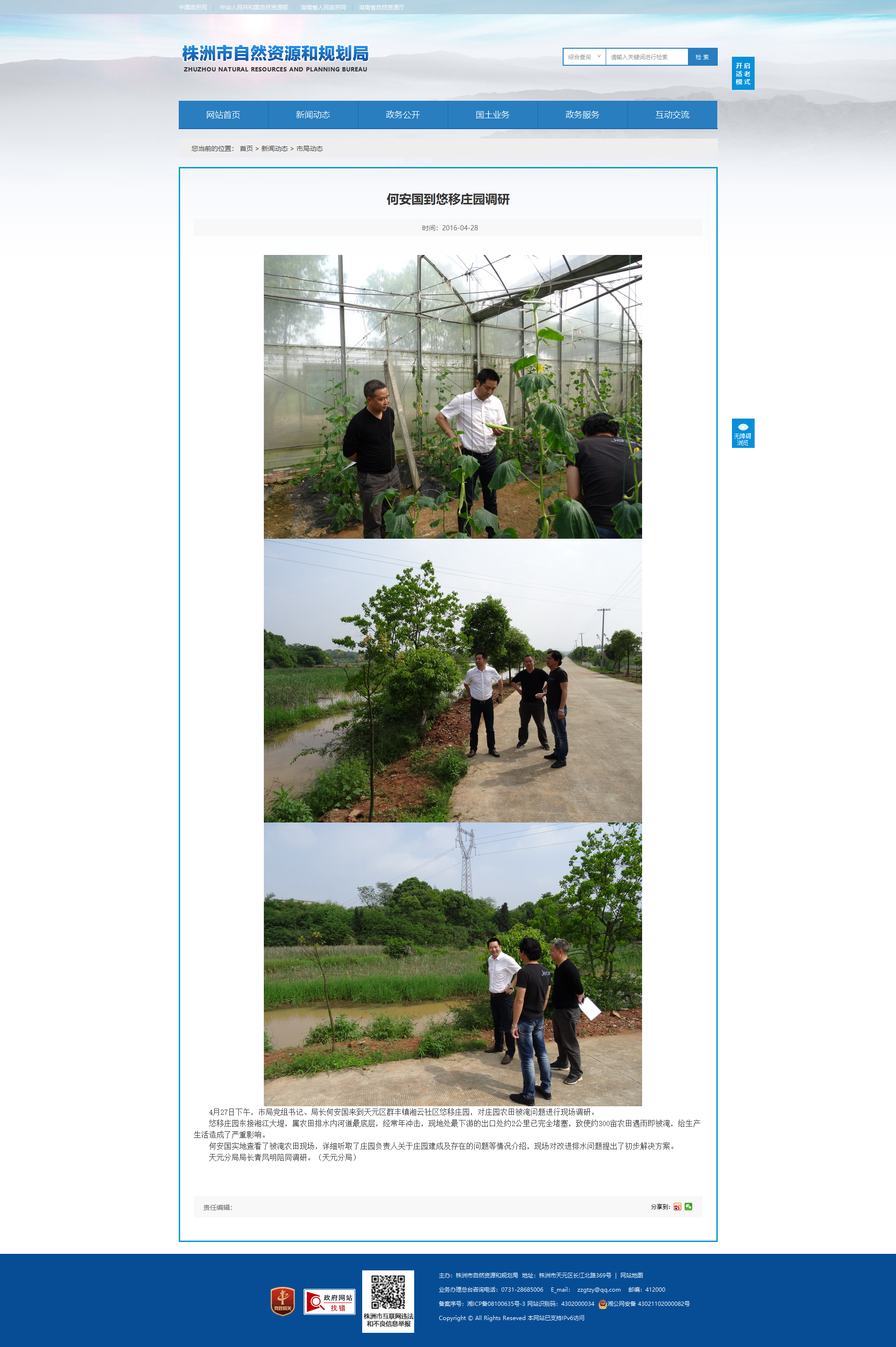Open the 网站地图 footer link
Screen dimensions: 896x1347
[631, 1275]
